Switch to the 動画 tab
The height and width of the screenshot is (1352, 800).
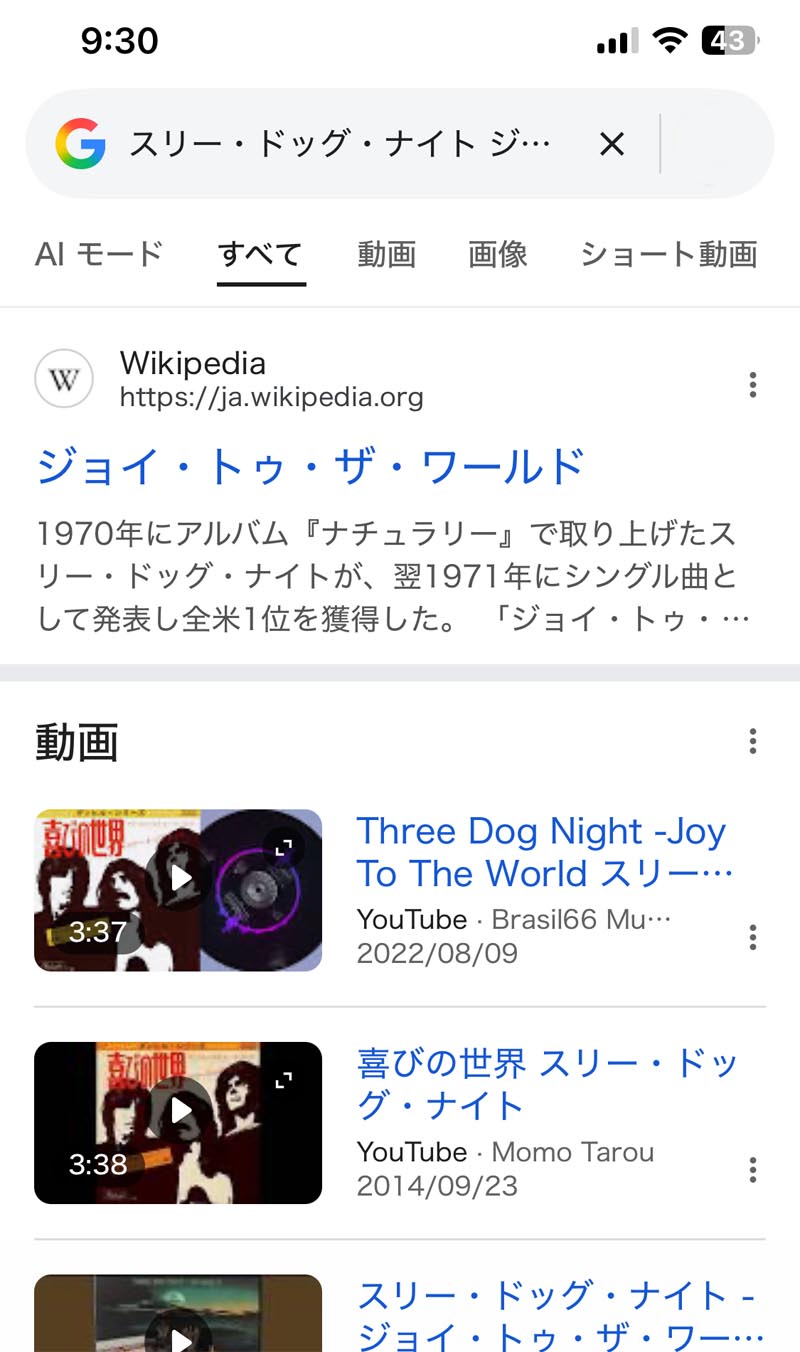coord(386,254)
